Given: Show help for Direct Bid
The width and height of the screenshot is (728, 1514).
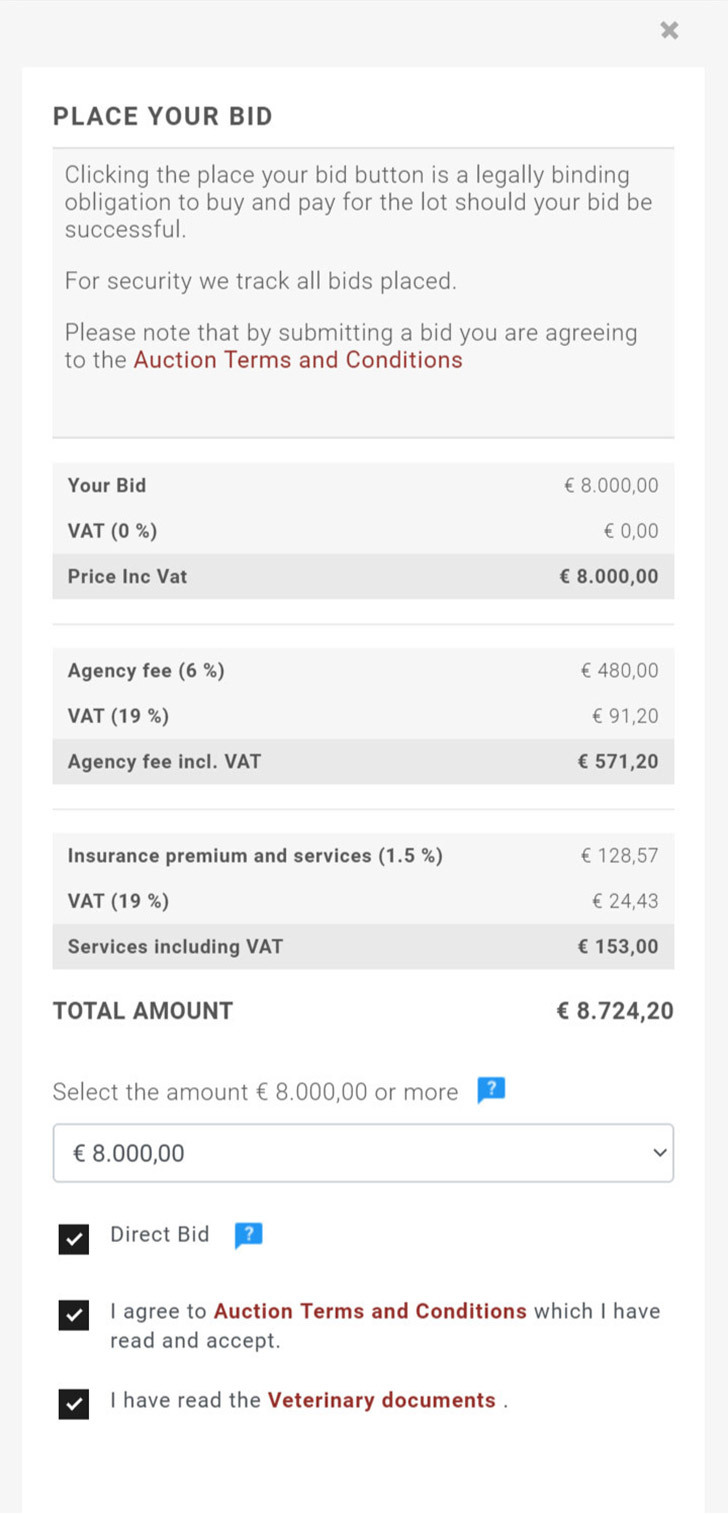Looking at the screenshot, I should click(248, 1235).
